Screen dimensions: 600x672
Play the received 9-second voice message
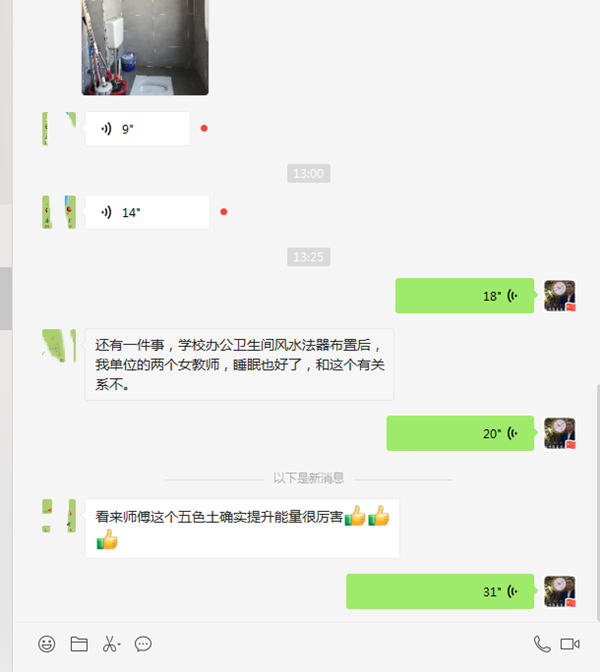click(x=137, y=129)
